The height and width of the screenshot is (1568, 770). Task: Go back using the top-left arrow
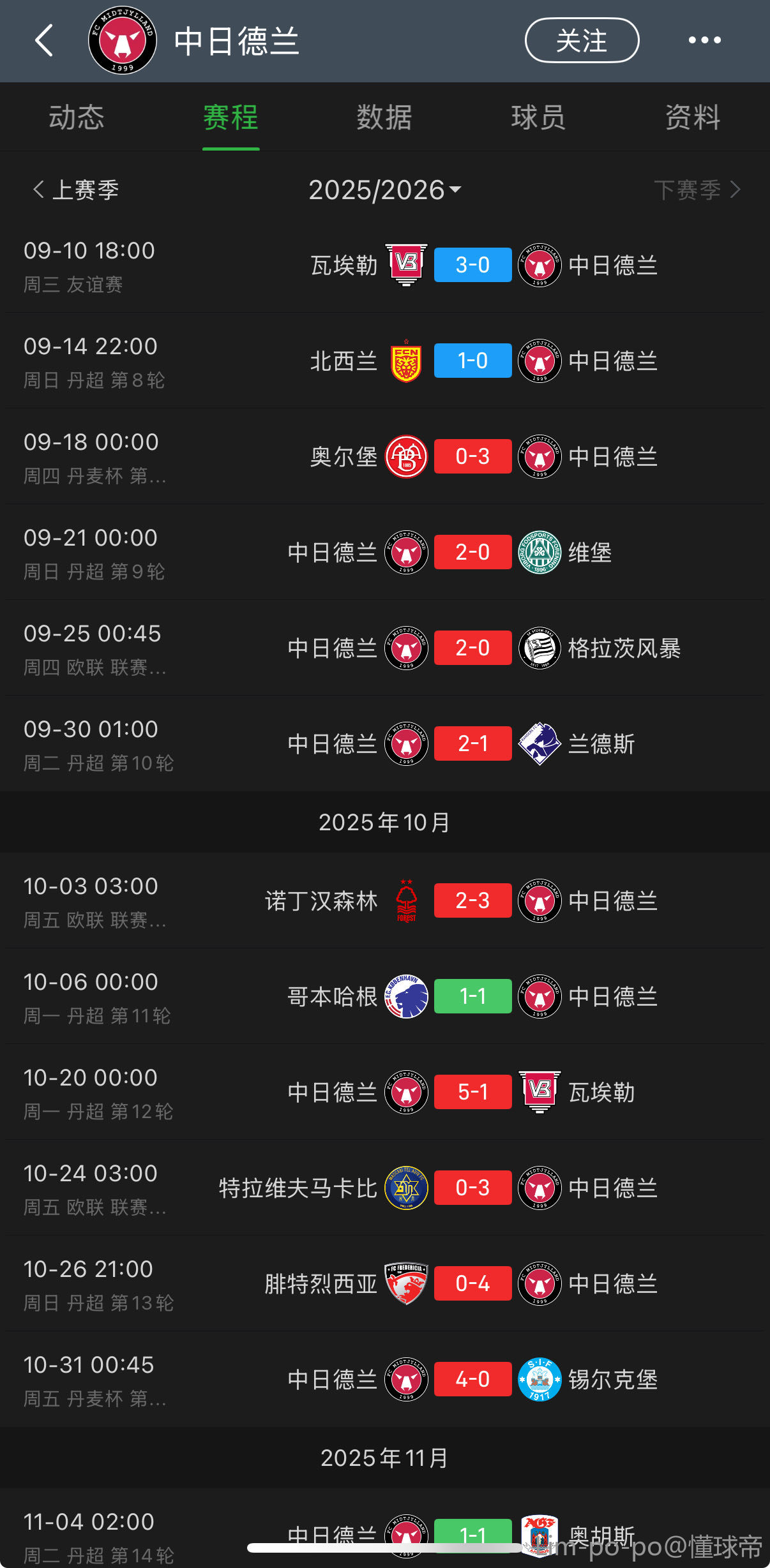tap(43, 41)
